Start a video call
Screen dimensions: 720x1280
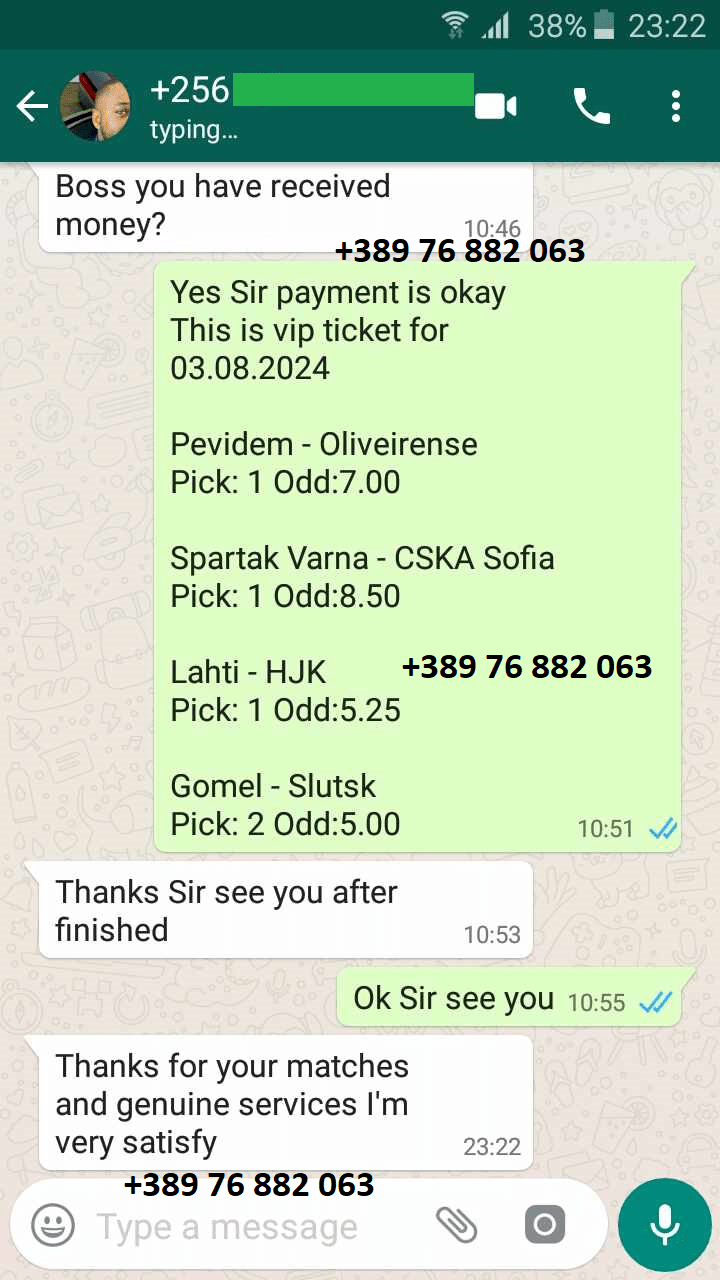[496, 106]
